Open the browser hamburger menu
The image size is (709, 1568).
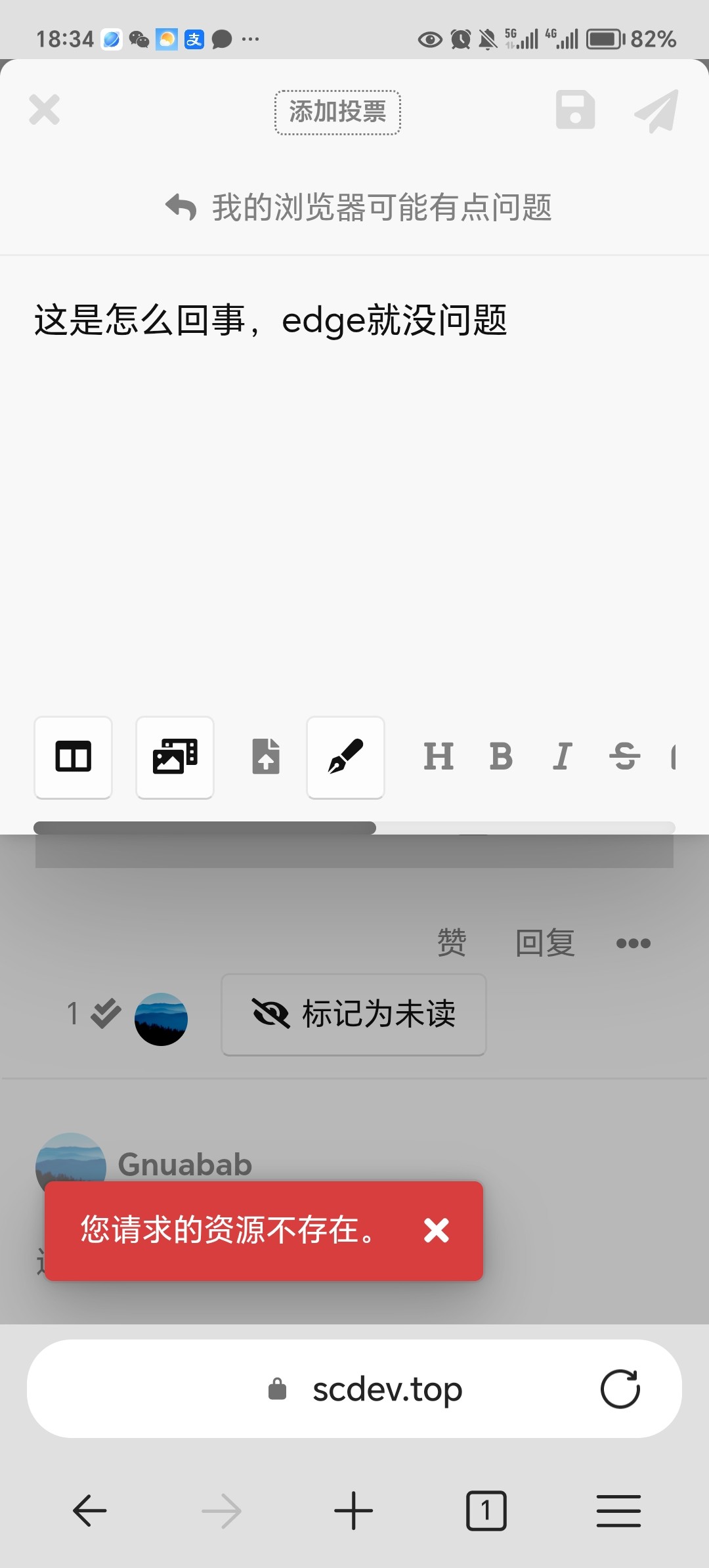click(x=618, y=1511)
